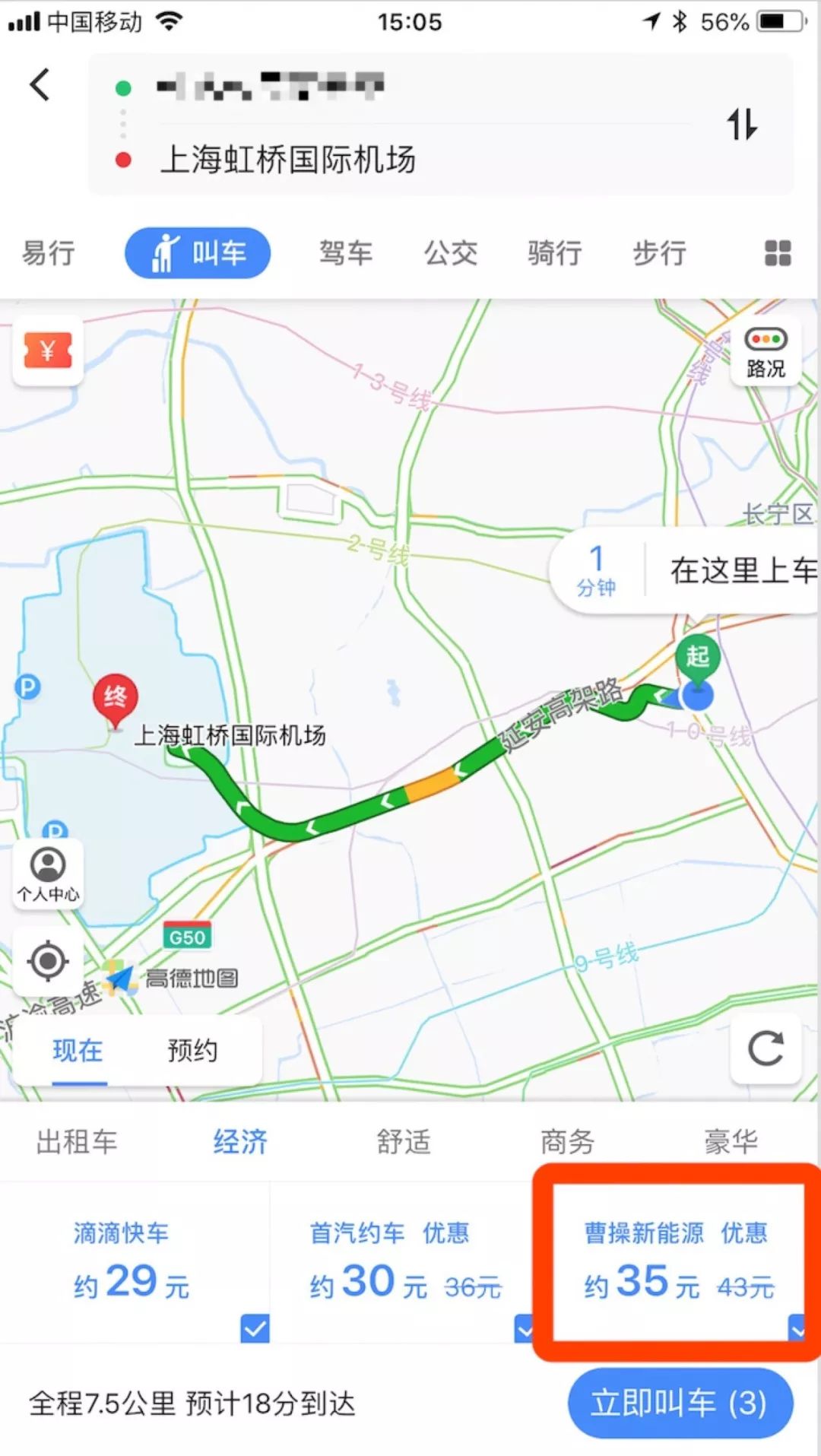Switch to the 公交 transit tab
The image size is (821, 1456).
pos(450,253)
